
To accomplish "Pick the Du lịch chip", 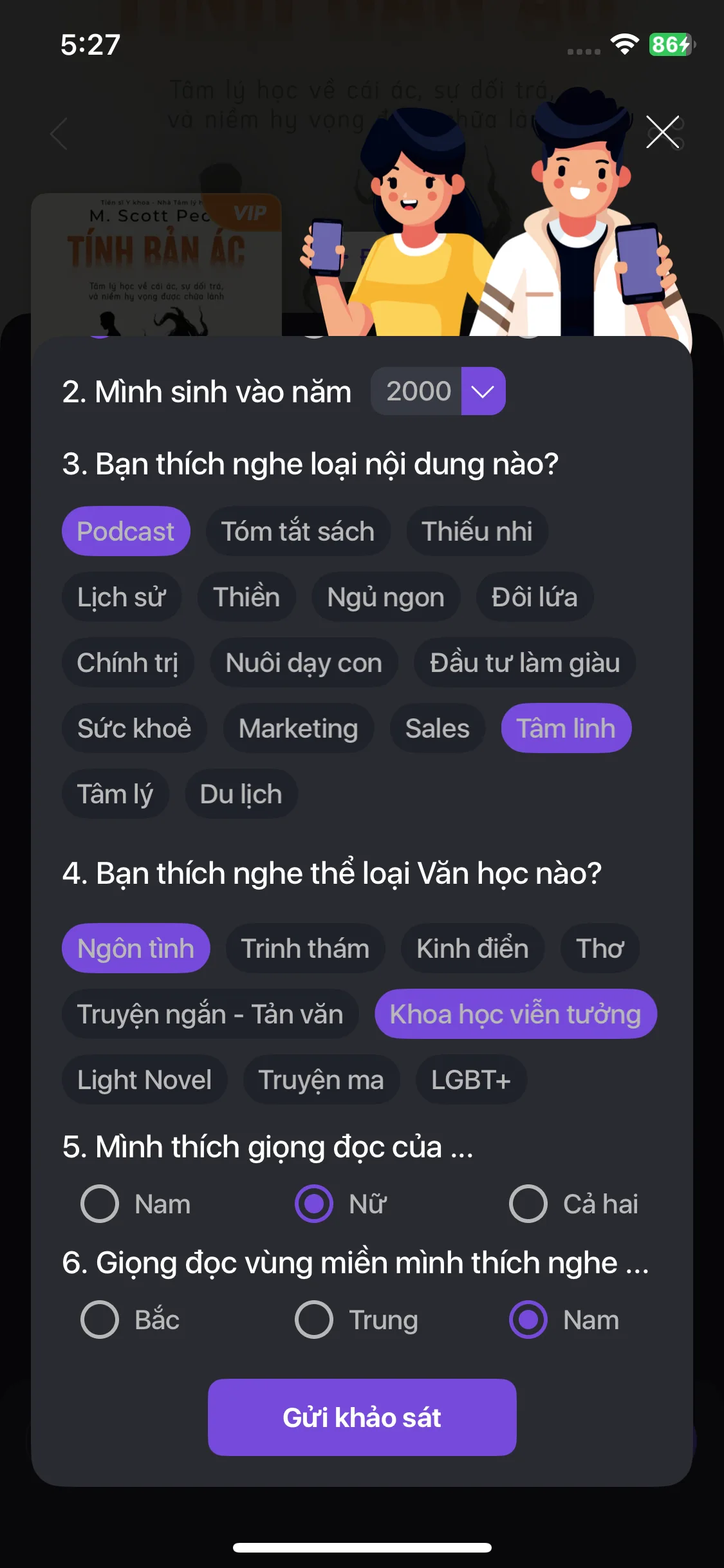I will (241, 794).
